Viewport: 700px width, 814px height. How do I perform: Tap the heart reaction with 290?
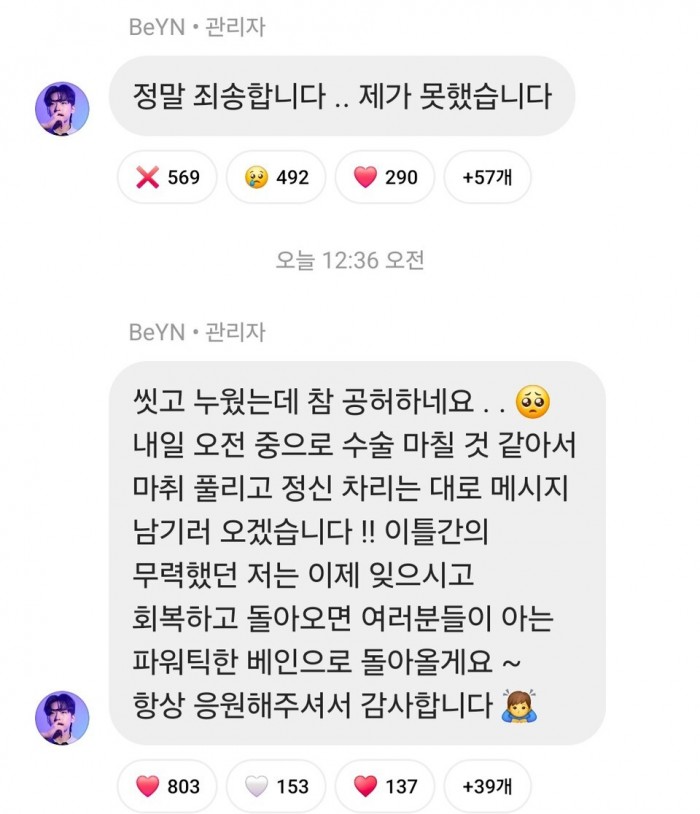coord(384,178)
